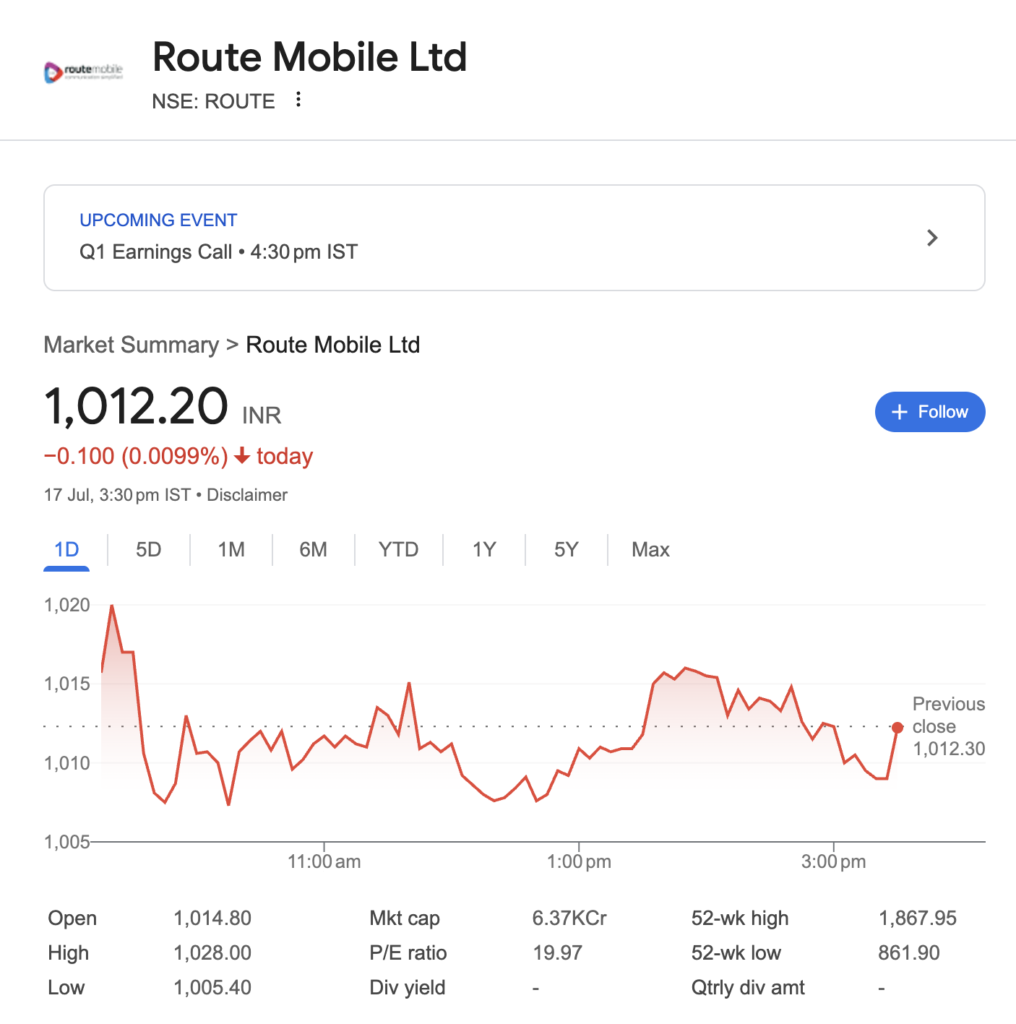Switch to the 5D chart range
Image resolution: width=1016 pixels, height=1024 pixels.
tap(148, 550)
